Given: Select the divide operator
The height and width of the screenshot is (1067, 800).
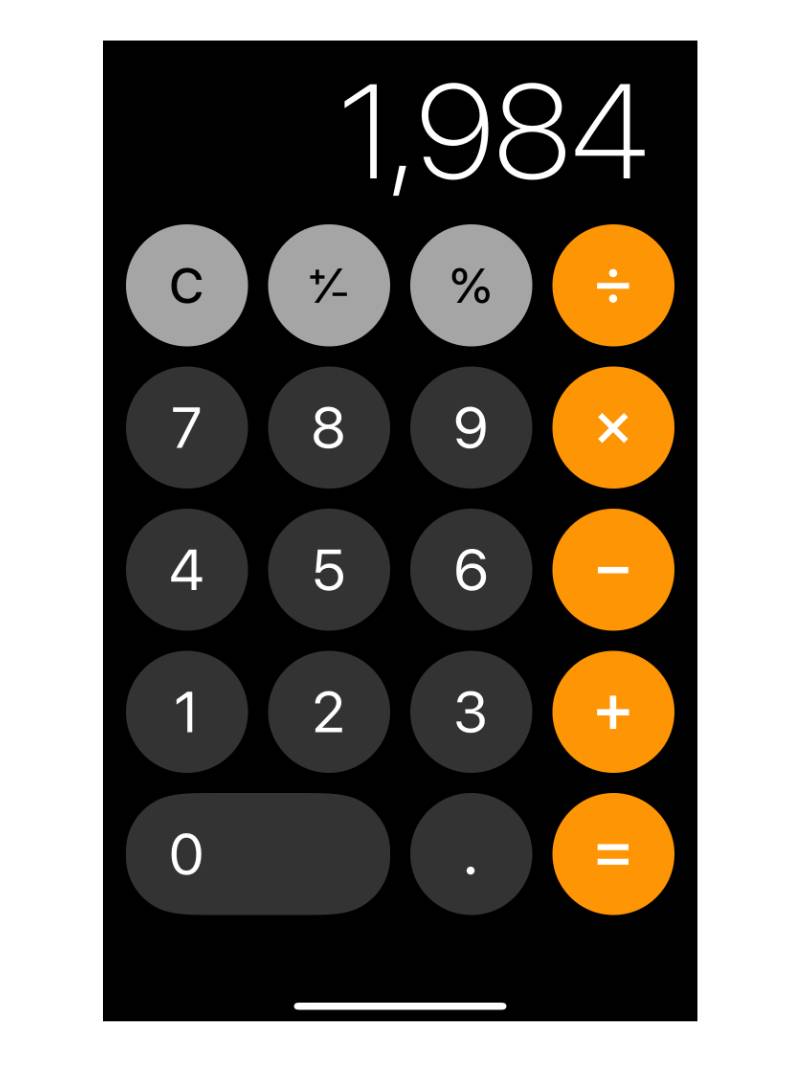Looking at the screenshot, I should 613,286.
